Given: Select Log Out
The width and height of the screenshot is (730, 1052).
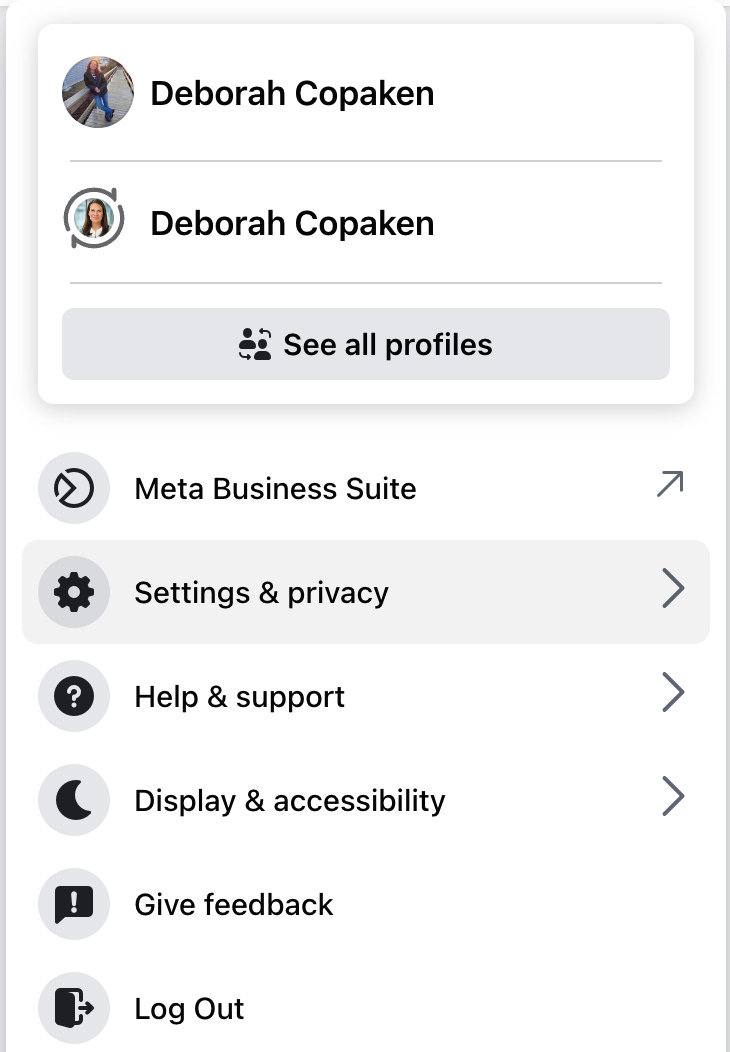Looking at the screenshot, I should coord(189,1008).
